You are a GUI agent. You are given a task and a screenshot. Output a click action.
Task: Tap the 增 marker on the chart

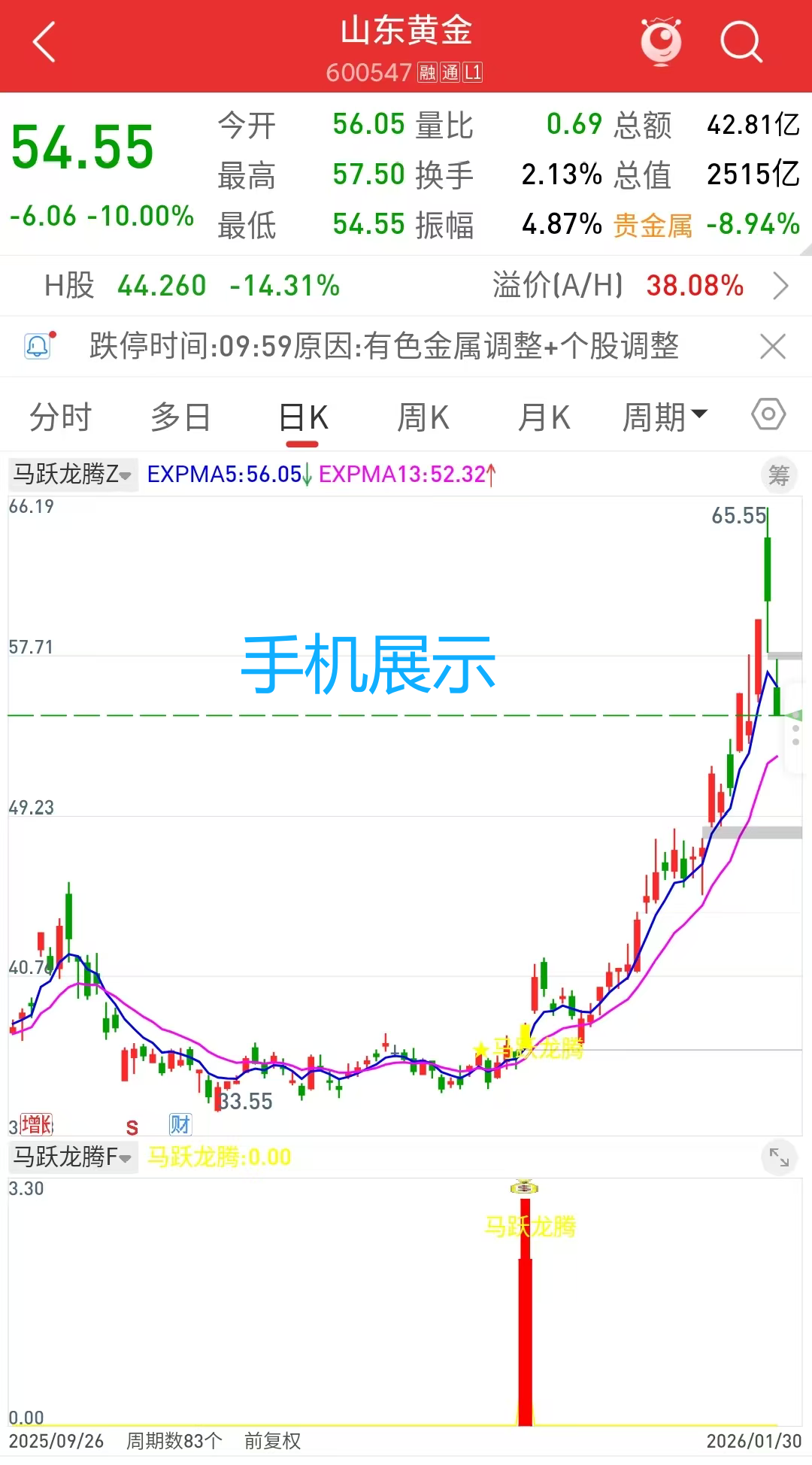click(36, 1124)
